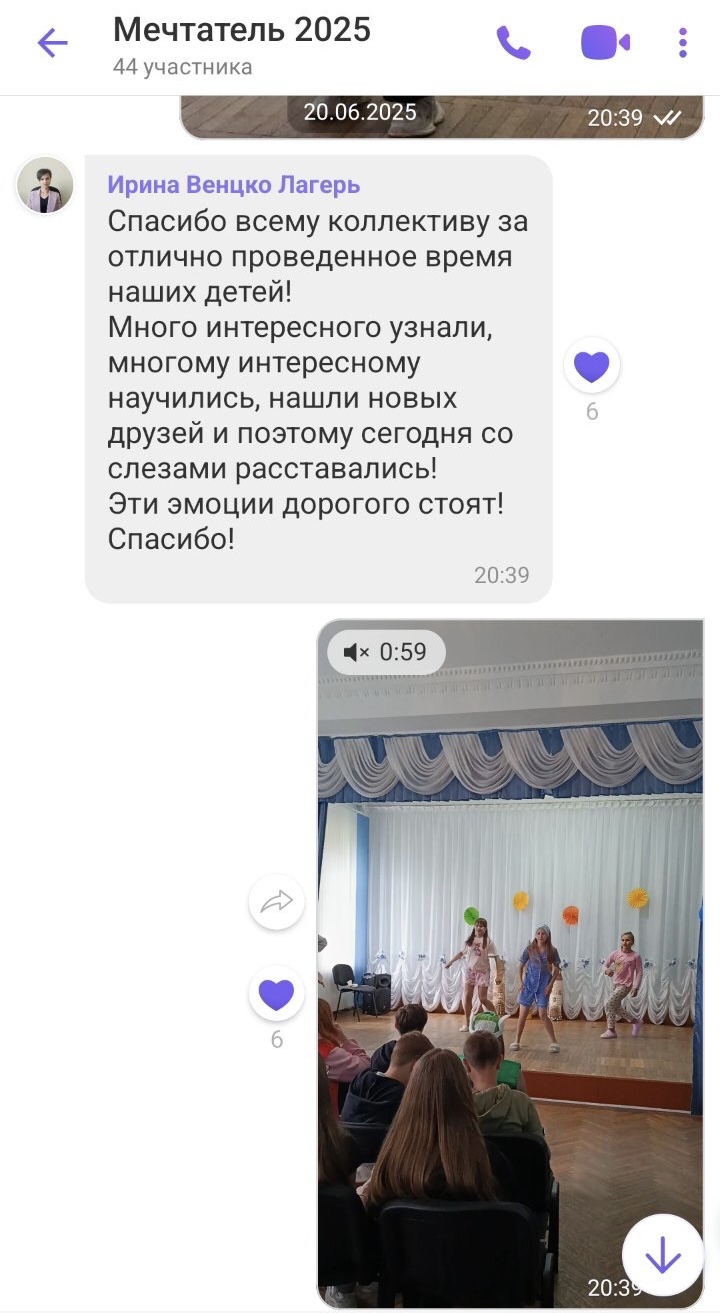
Task: Open the three-dot overflow menu
Action: [683, 43]
